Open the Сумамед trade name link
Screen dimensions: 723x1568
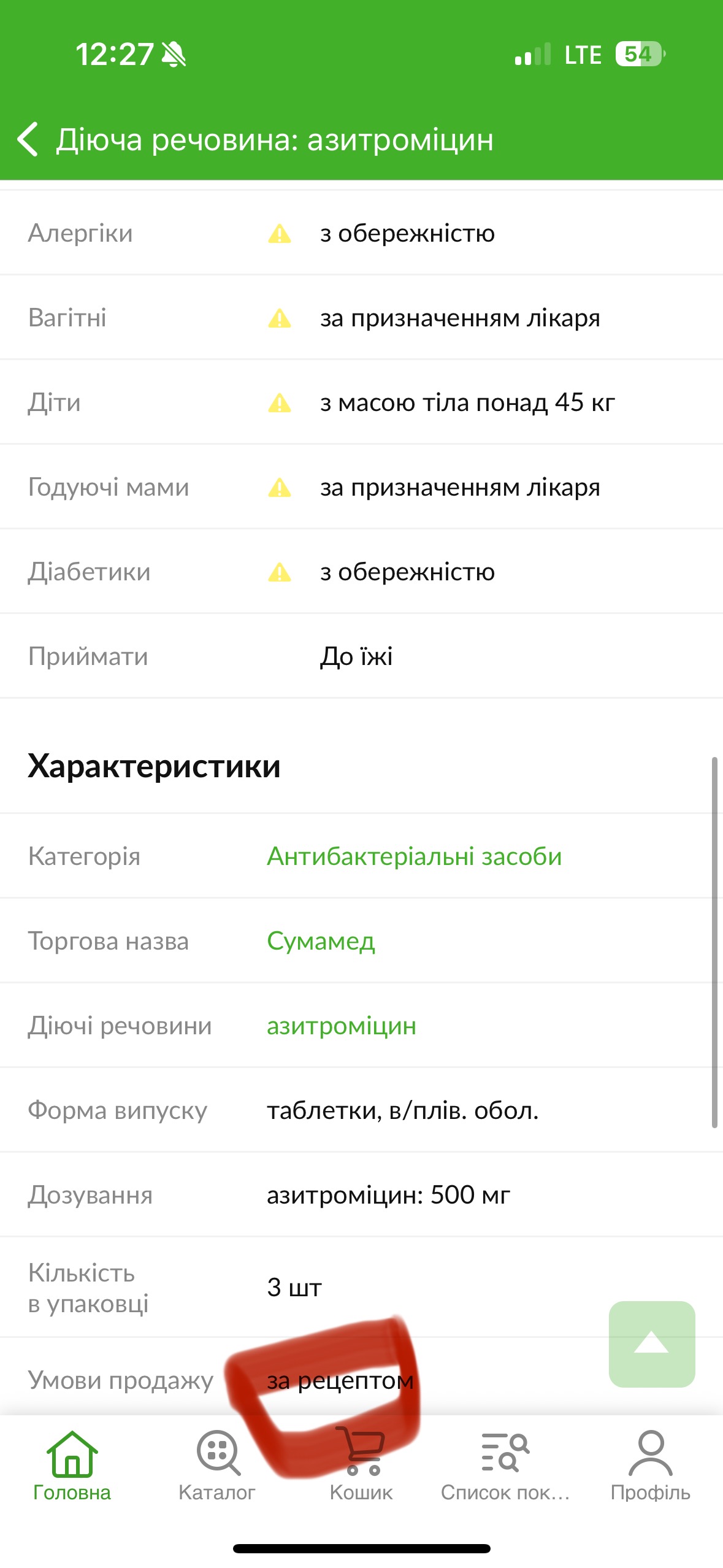[321, 941]
